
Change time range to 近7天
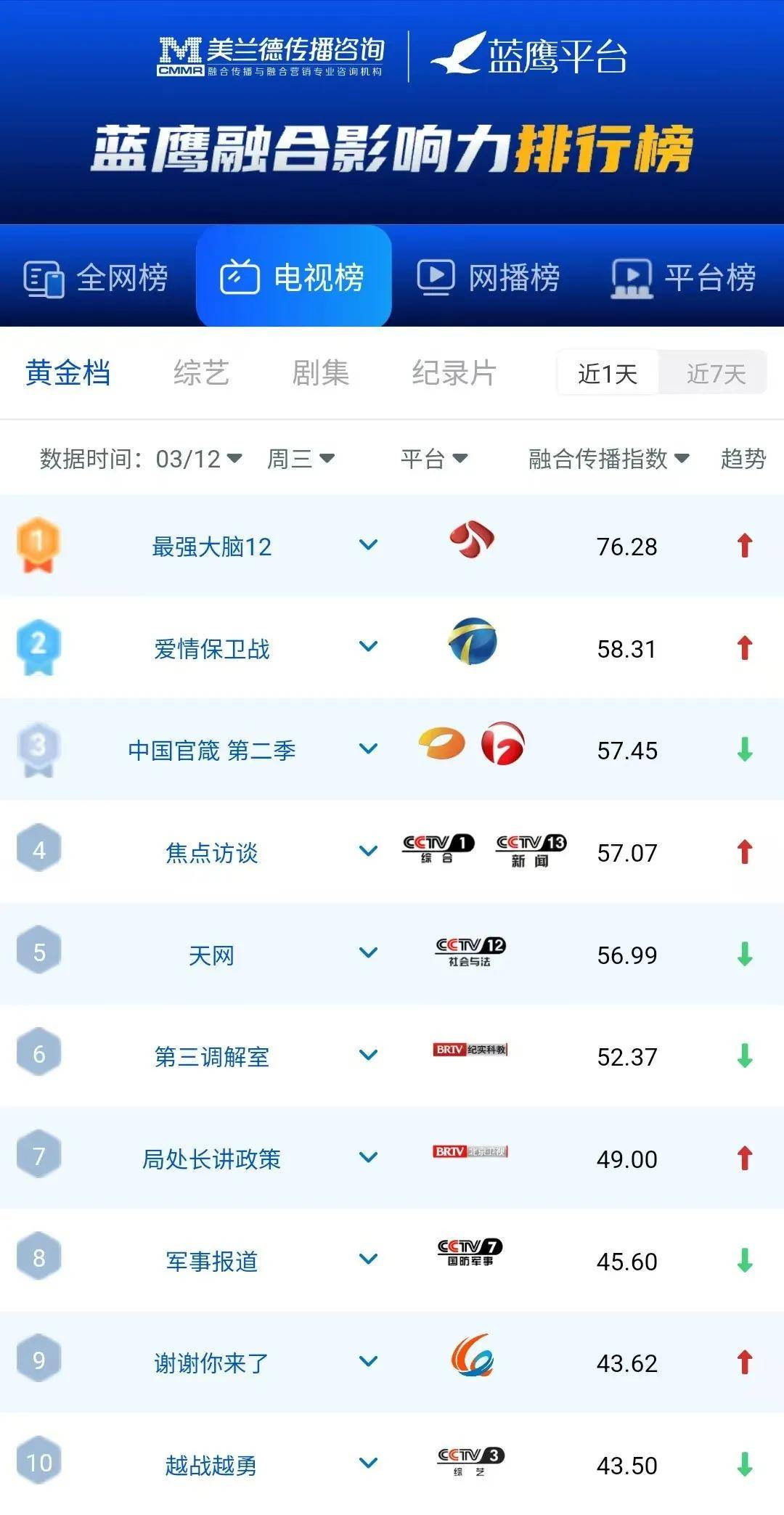pos(716,374)
